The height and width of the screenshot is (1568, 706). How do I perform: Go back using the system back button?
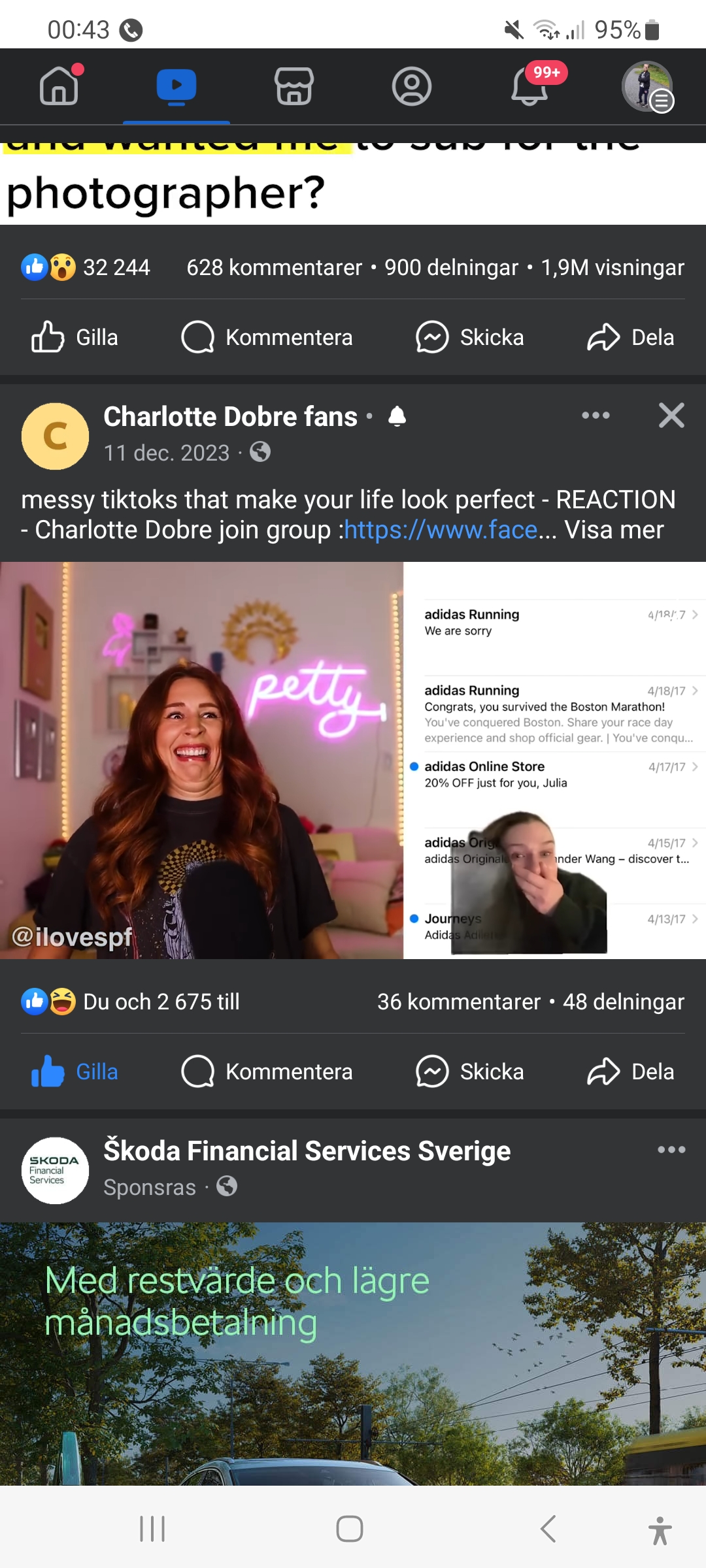pyautogui.click(x=548, y=1529)
